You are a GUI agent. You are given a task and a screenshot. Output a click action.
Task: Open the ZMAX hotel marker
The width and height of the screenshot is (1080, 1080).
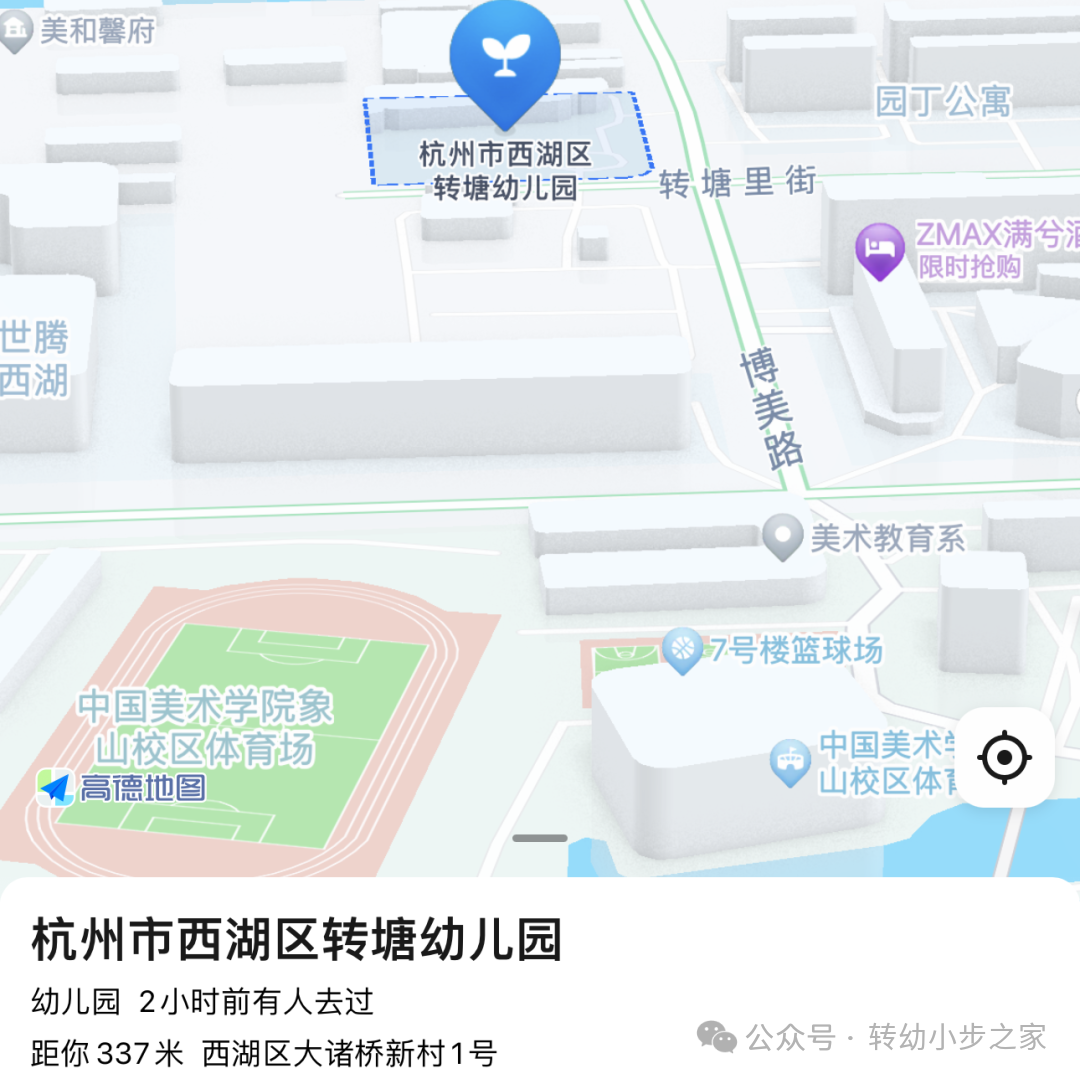(x=879, y=249)
